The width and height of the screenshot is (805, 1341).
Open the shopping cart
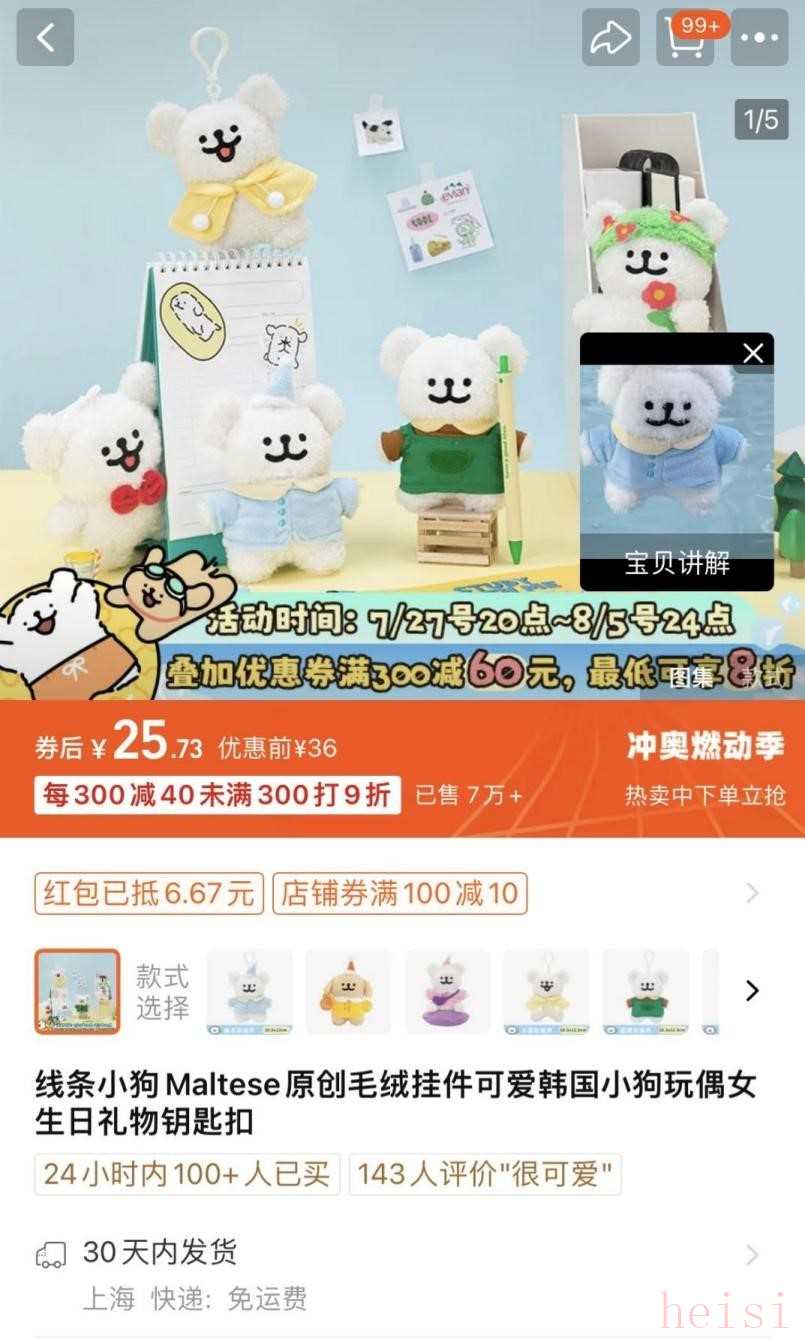687,38
